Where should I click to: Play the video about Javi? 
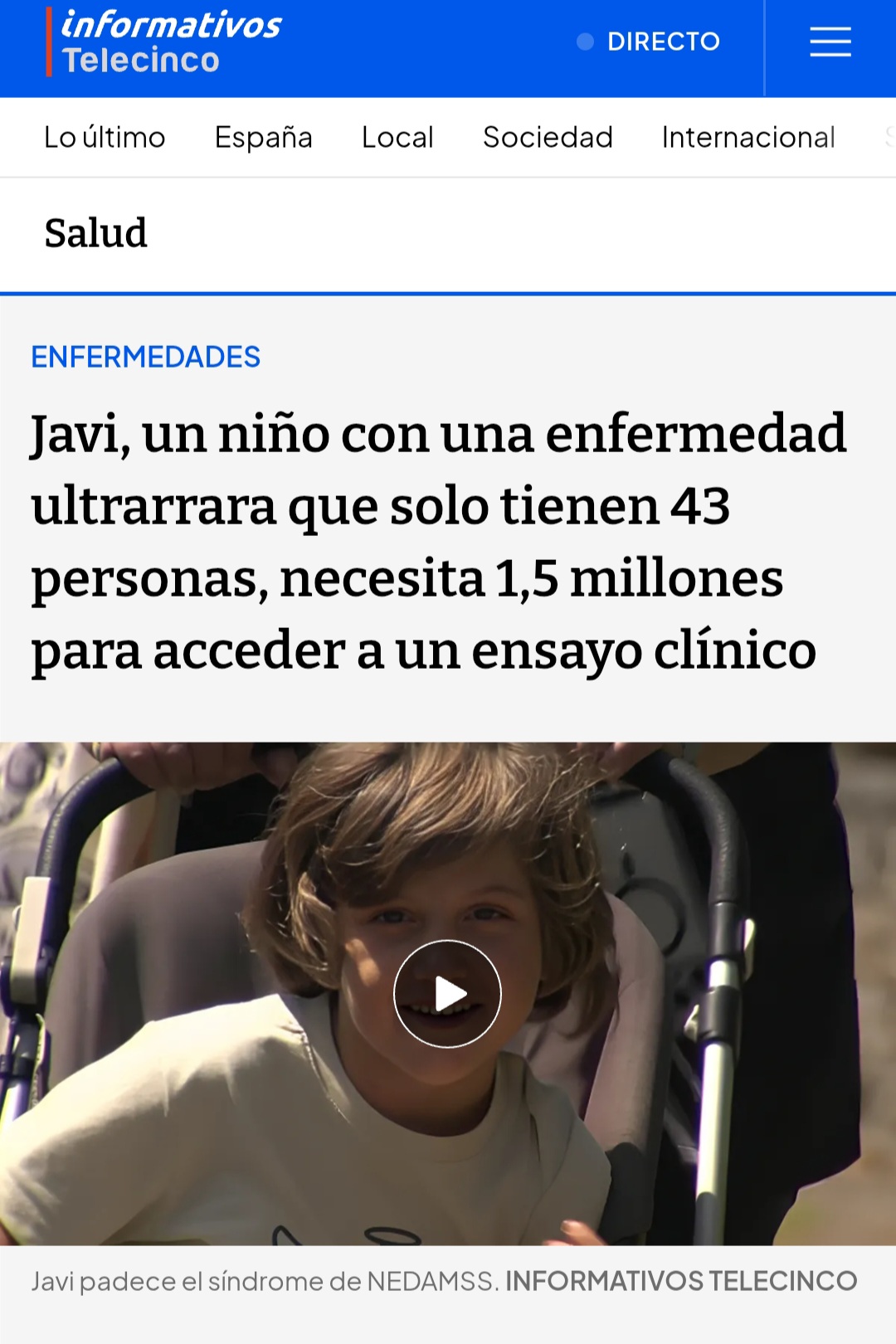pos(447,994)
